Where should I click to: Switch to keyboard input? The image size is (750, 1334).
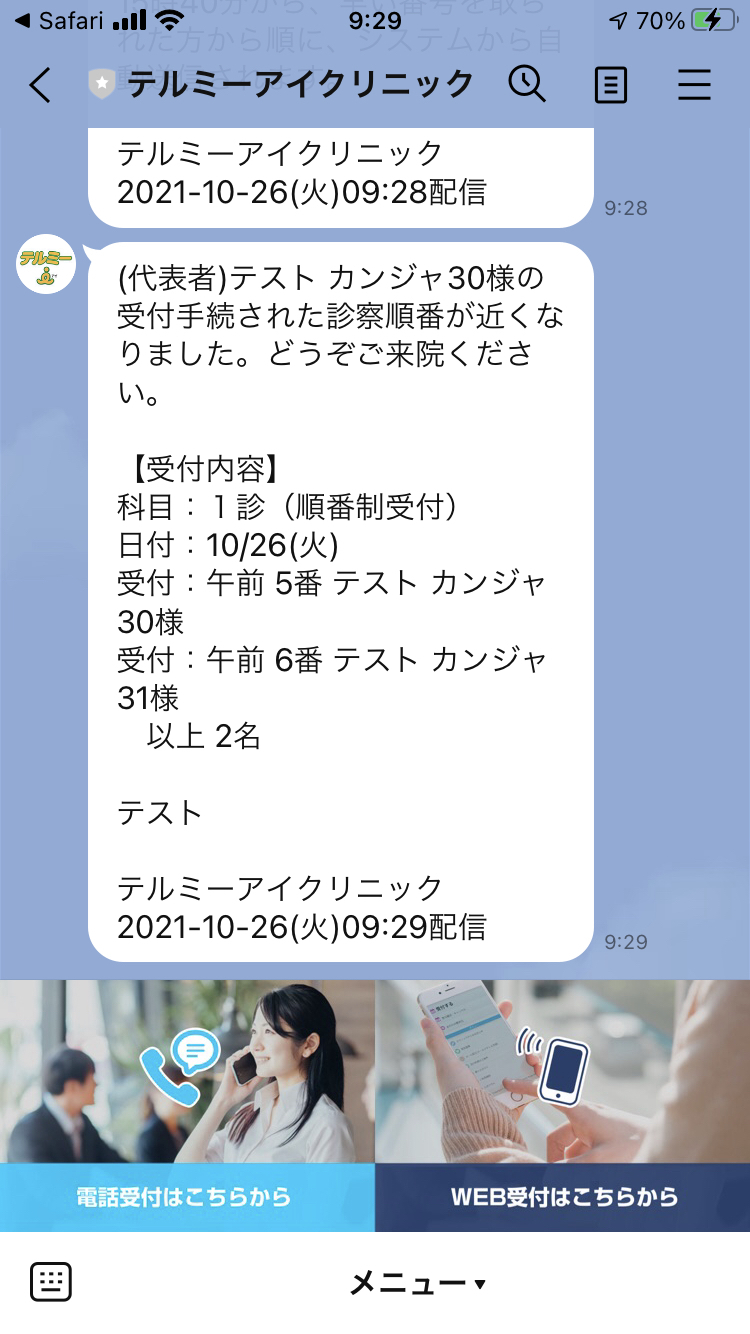50,1282
